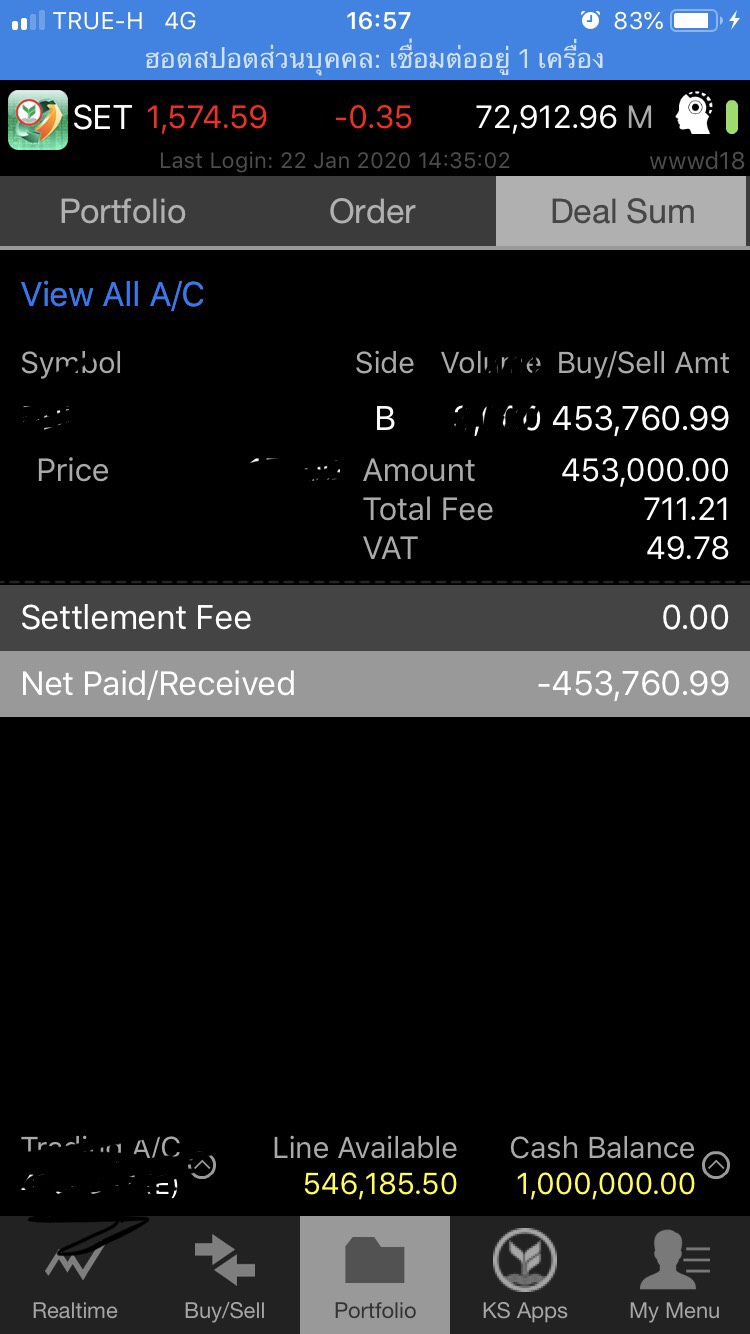Open the Portfolio item in the bottom bar
The image size is (750, 1334).
click(x=375, y=1275)
